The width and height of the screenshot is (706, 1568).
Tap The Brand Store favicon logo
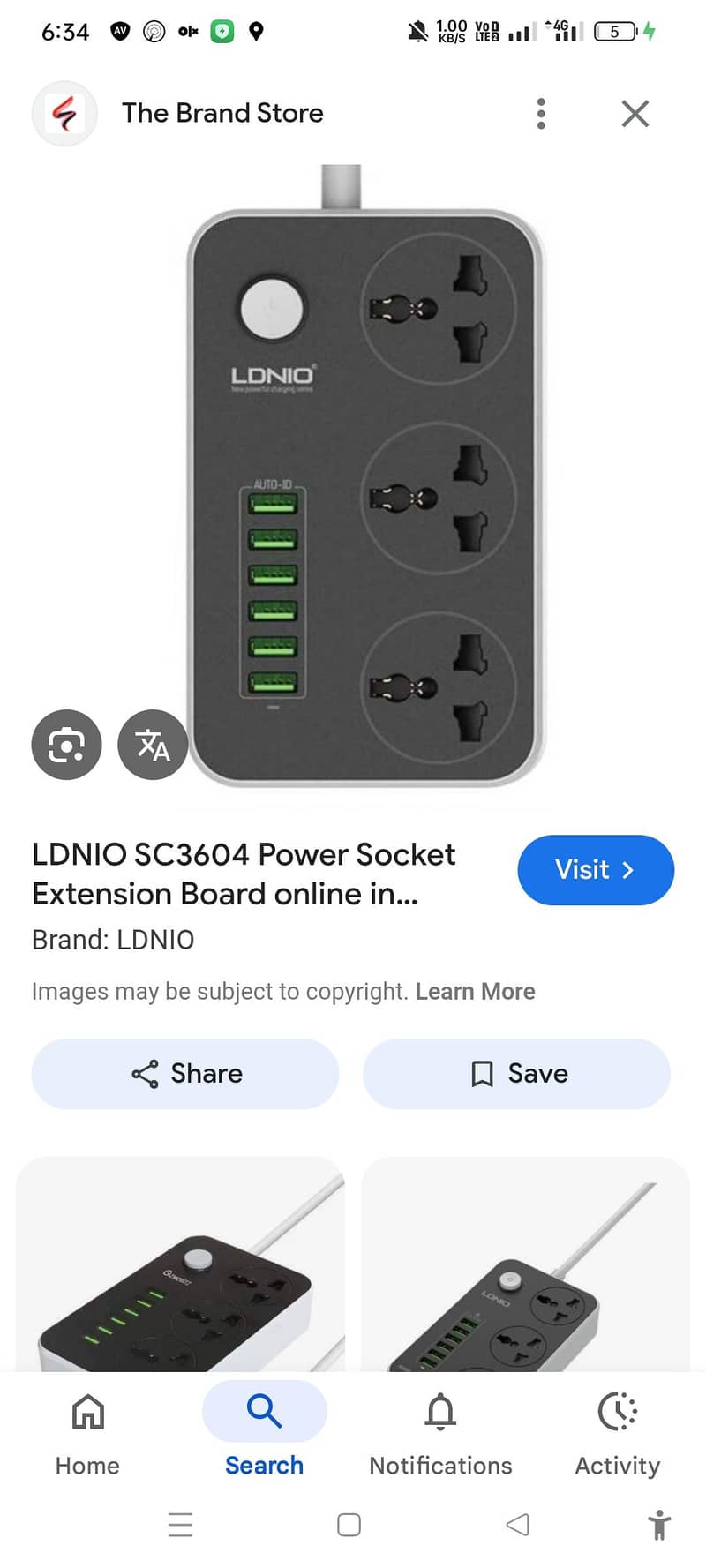pos(64,113)
